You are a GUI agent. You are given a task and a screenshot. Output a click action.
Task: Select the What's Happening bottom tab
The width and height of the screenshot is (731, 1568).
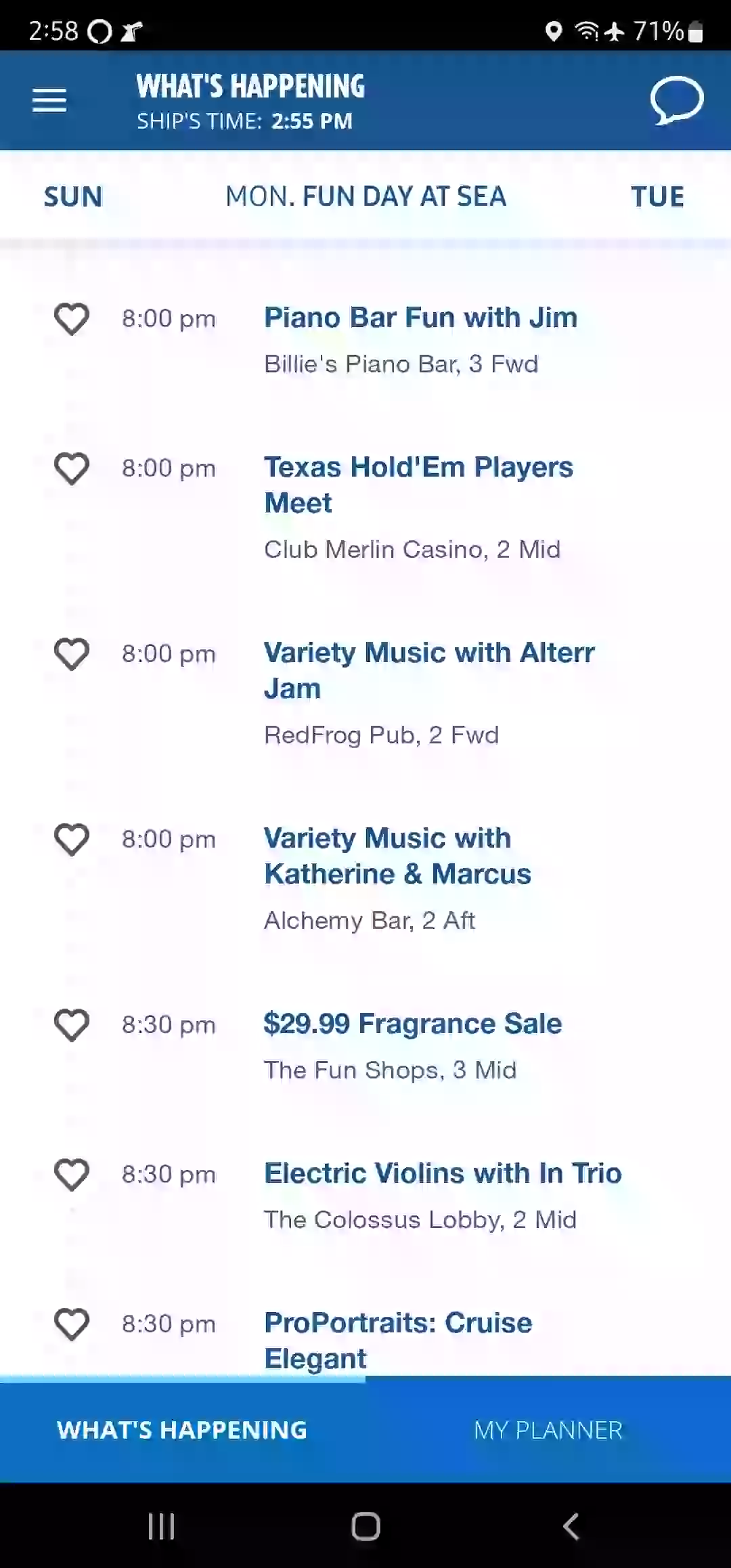182,1430
